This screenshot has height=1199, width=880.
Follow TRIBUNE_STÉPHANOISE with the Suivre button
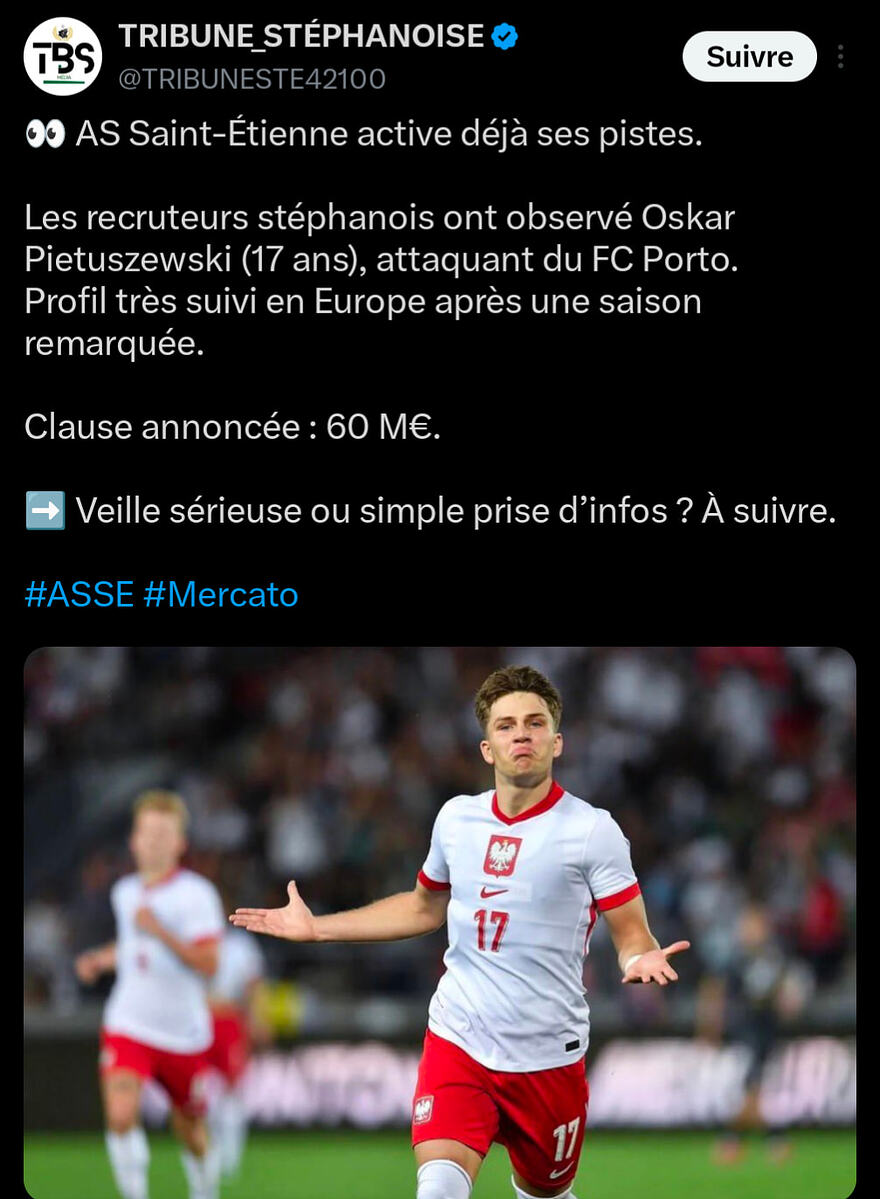click(x=749, y=57)
